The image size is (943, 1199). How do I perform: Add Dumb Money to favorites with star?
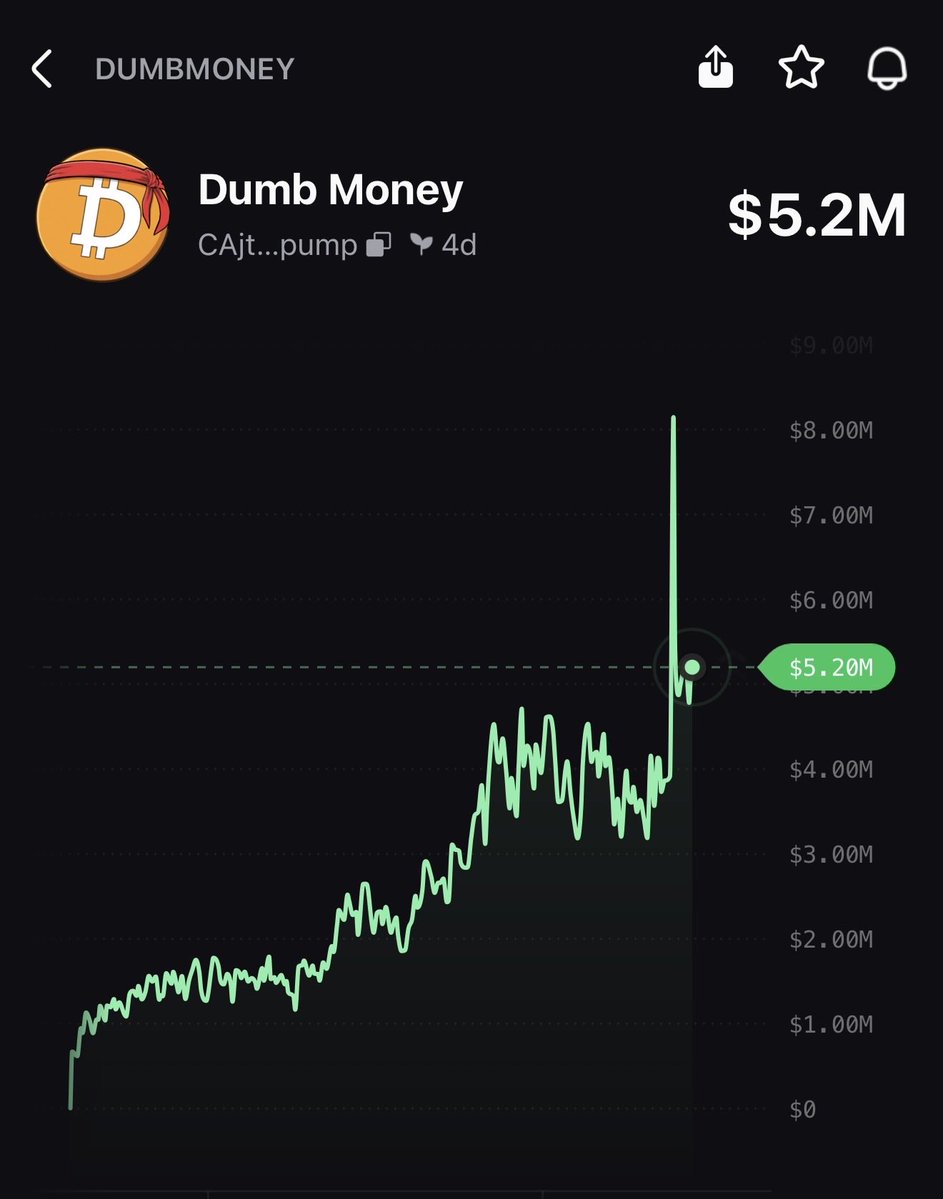tap(801, 69)
